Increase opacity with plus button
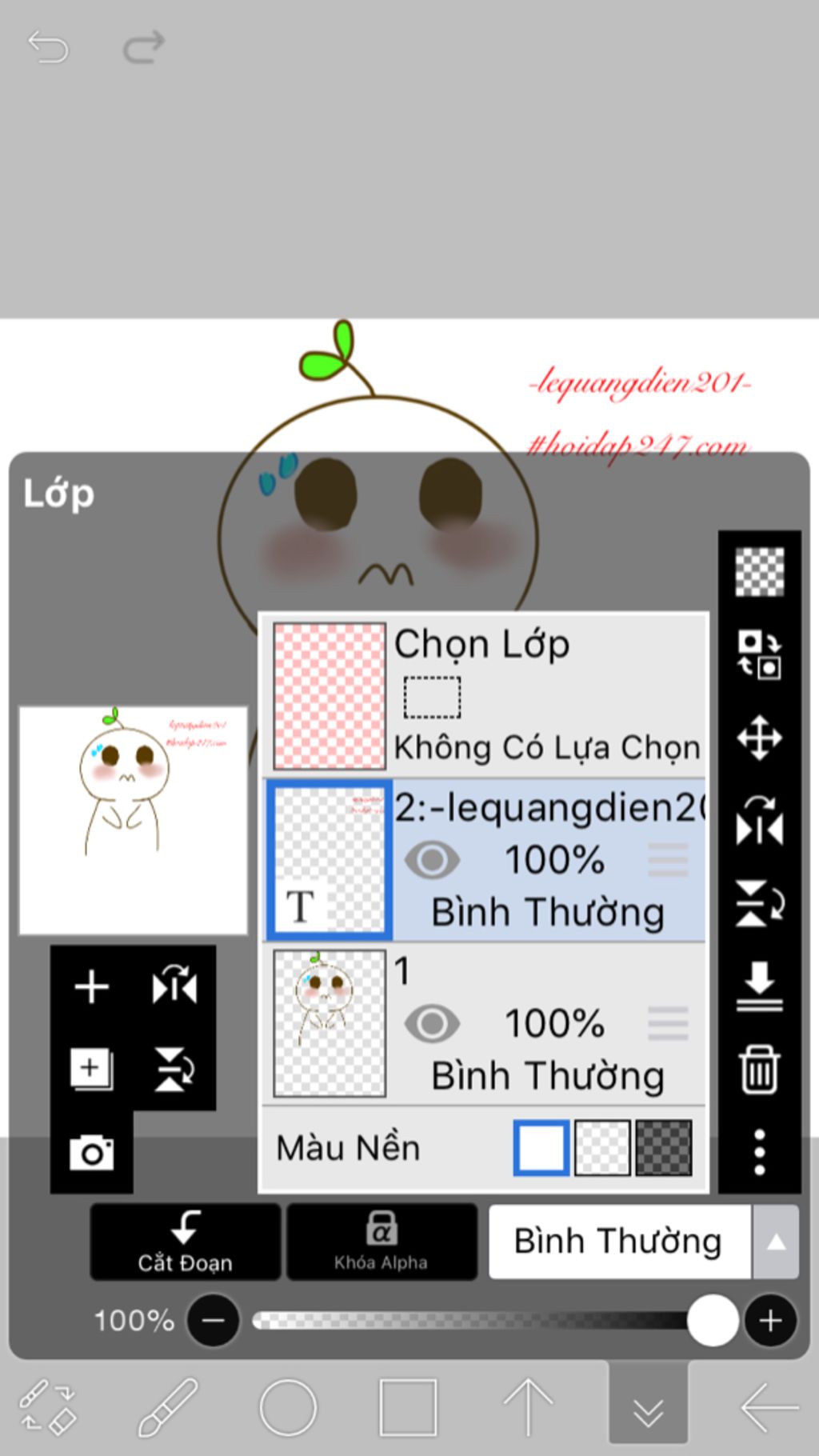Image resolution: width=819 pixels, height=1456 pixels. pyautogui.click(x=770, y=1320)
